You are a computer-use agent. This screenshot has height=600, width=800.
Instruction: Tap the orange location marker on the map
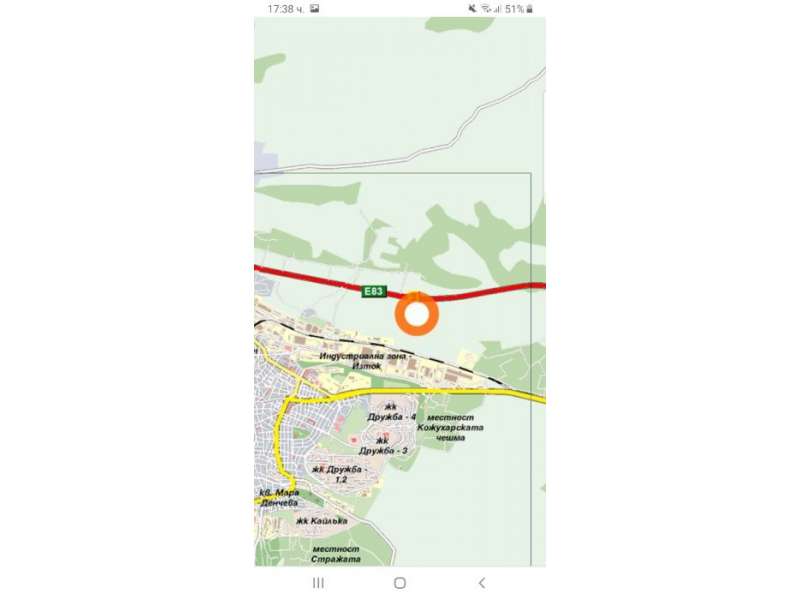coord(417,314)
